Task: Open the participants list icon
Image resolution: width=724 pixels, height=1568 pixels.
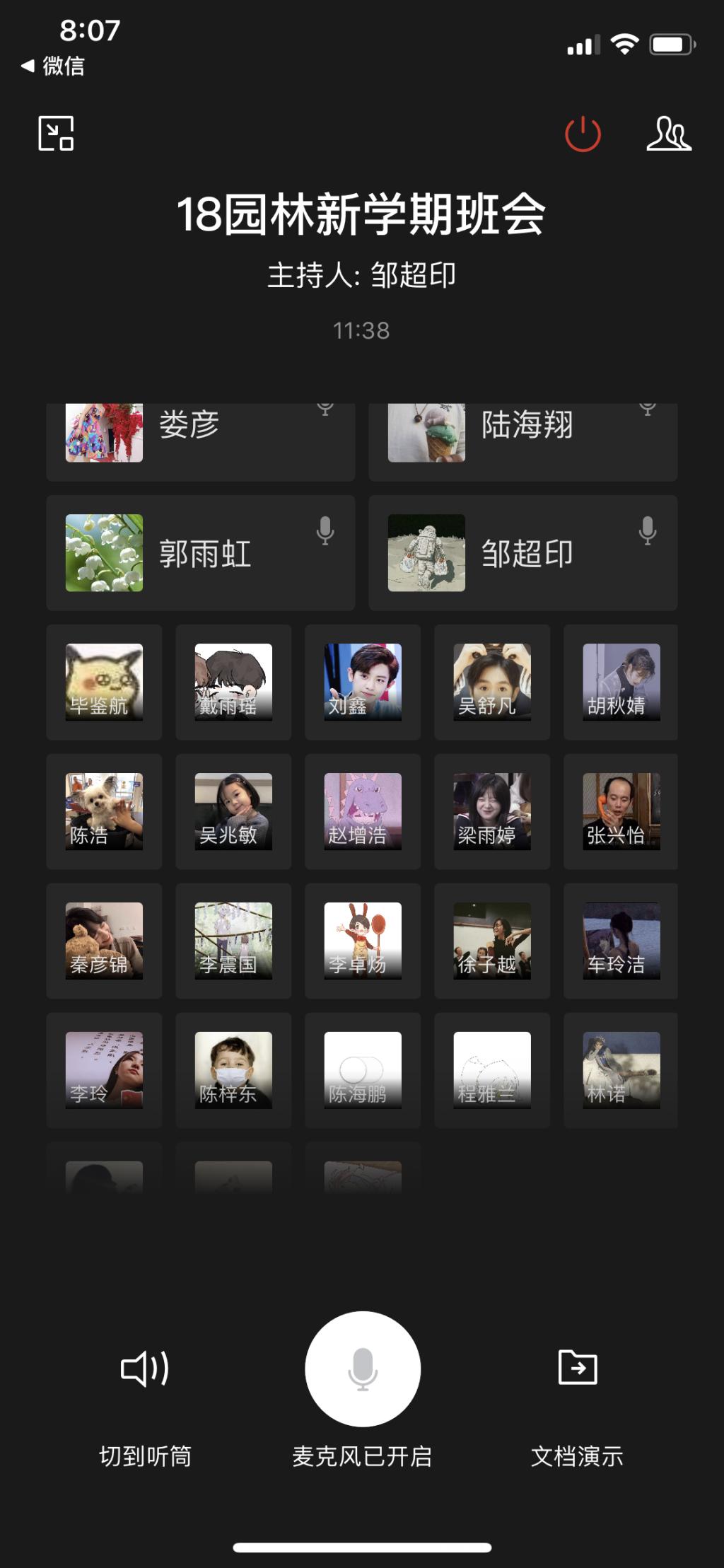Action: [x=668, y=134]
